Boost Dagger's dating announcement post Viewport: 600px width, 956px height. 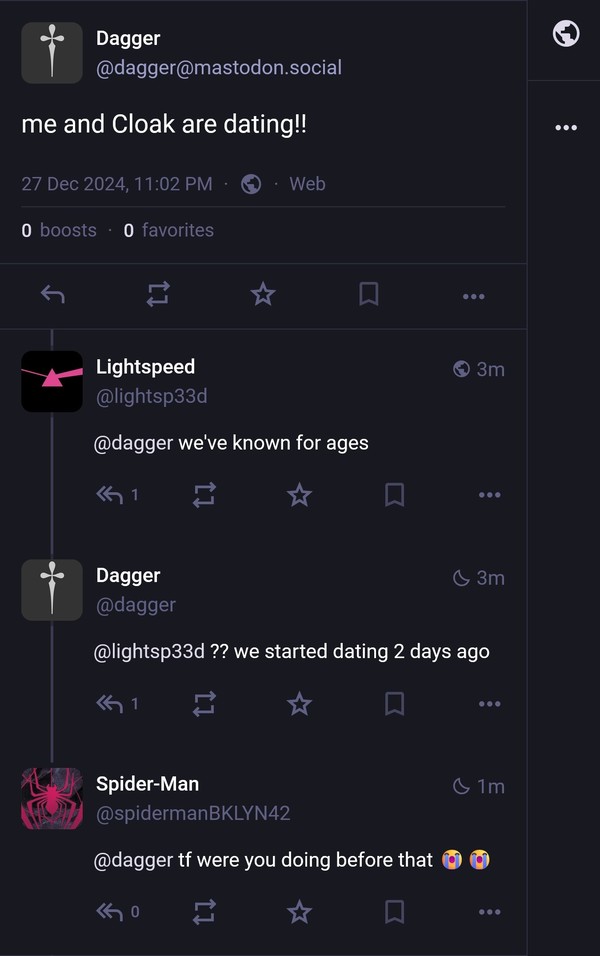tap(158, 294)
